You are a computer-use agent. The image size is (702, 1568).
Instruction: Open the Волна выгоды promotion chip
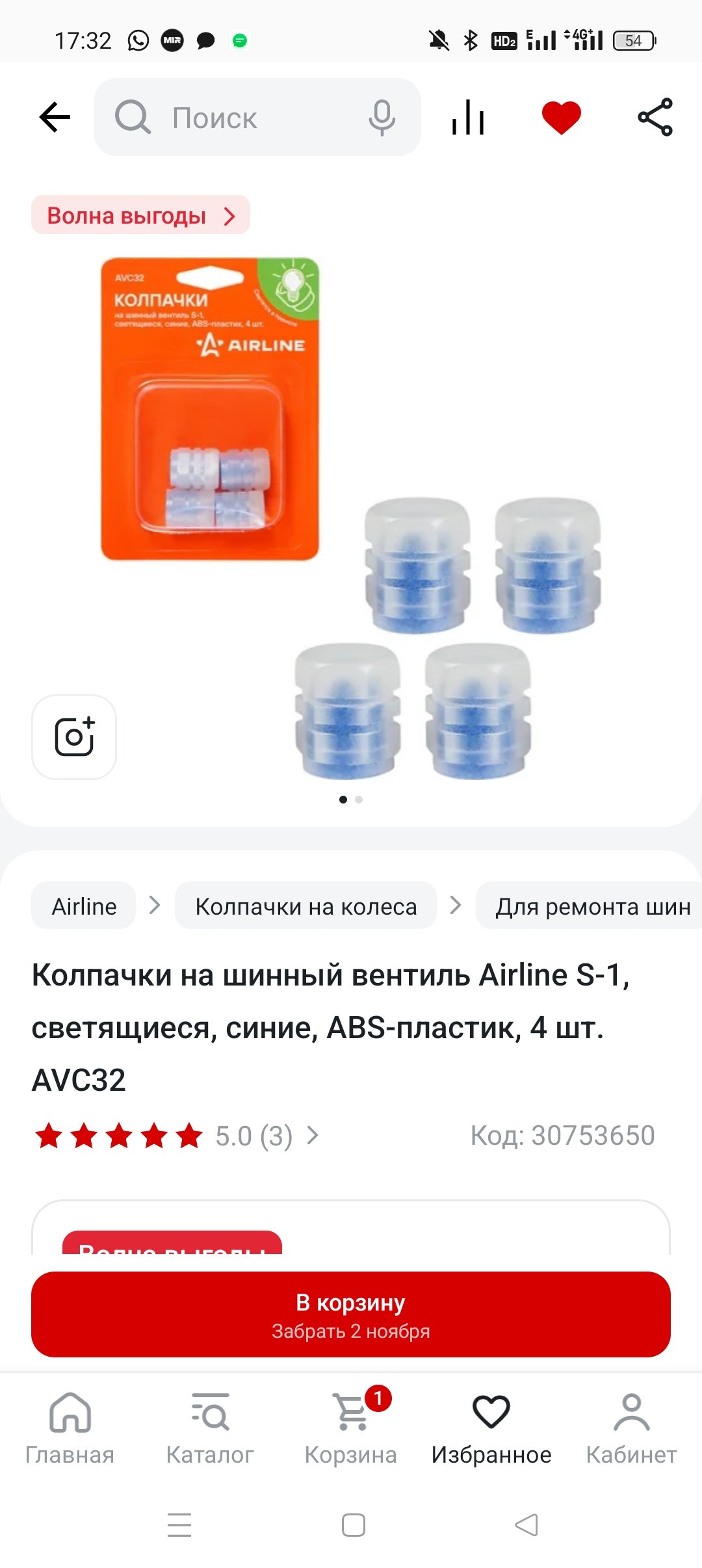[140, 215]
